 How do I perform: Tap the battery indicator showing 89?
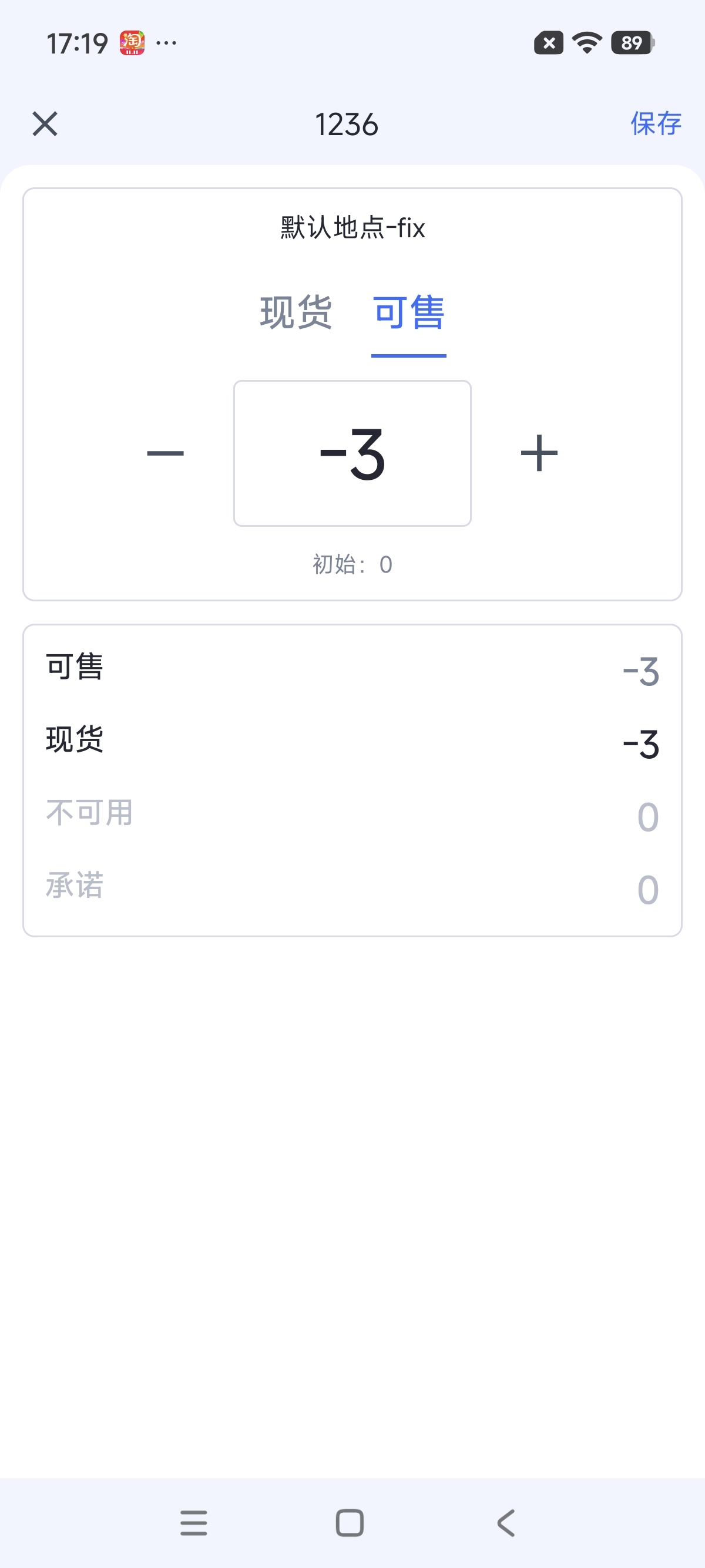click(x=631, y=43)
